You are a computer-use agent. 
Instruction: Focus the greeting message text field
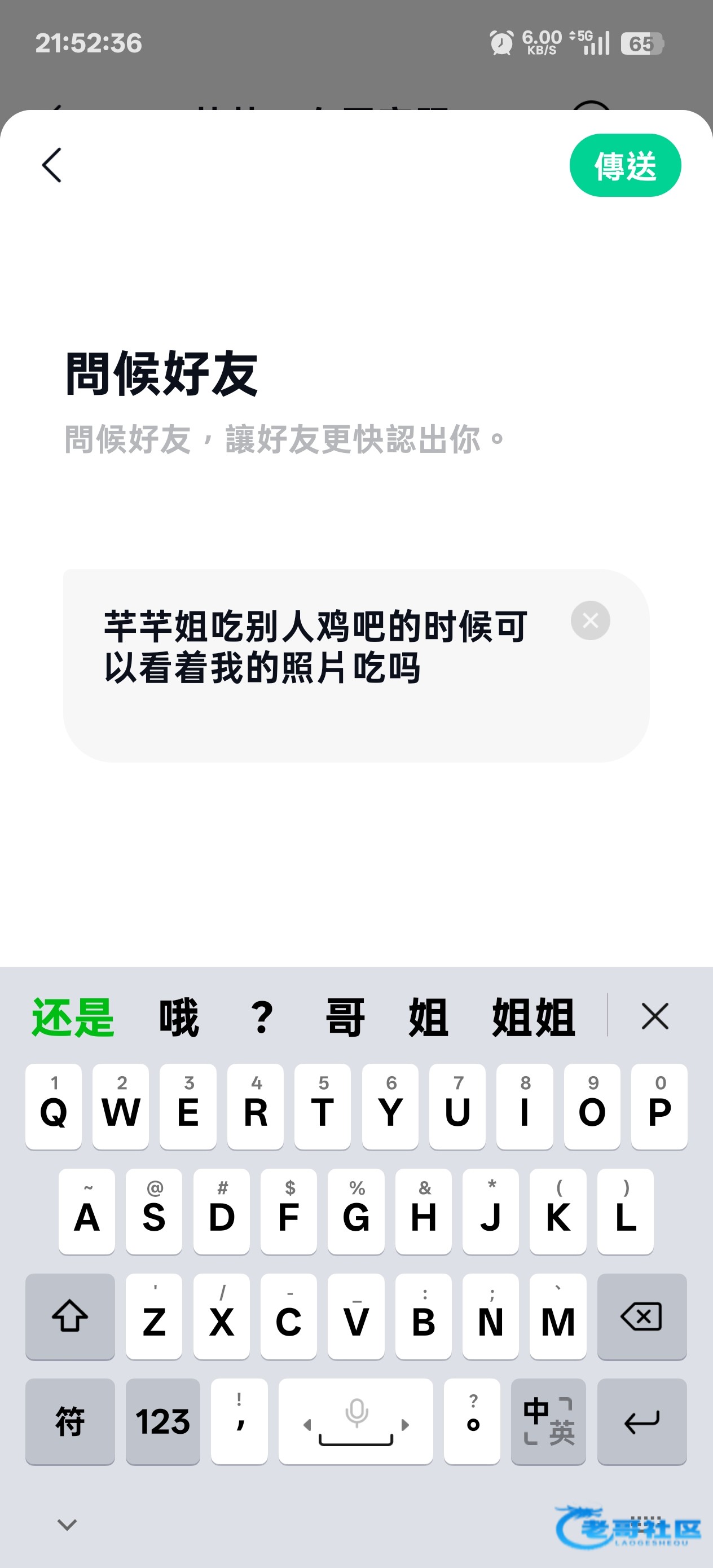356,666
